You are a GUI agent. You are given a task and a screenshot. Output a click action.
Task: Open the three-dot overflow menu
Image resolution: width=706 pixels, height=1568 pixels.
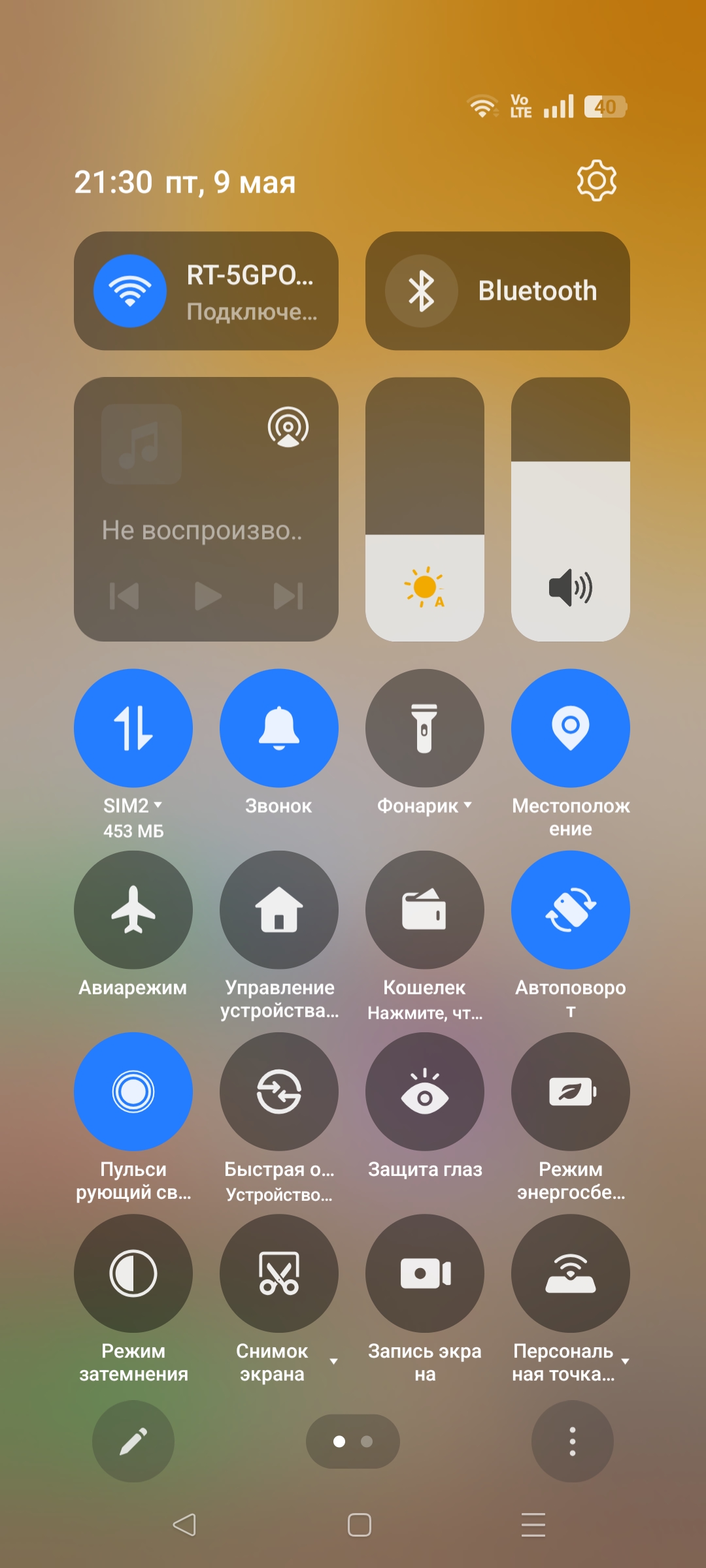pos(573,1441)
